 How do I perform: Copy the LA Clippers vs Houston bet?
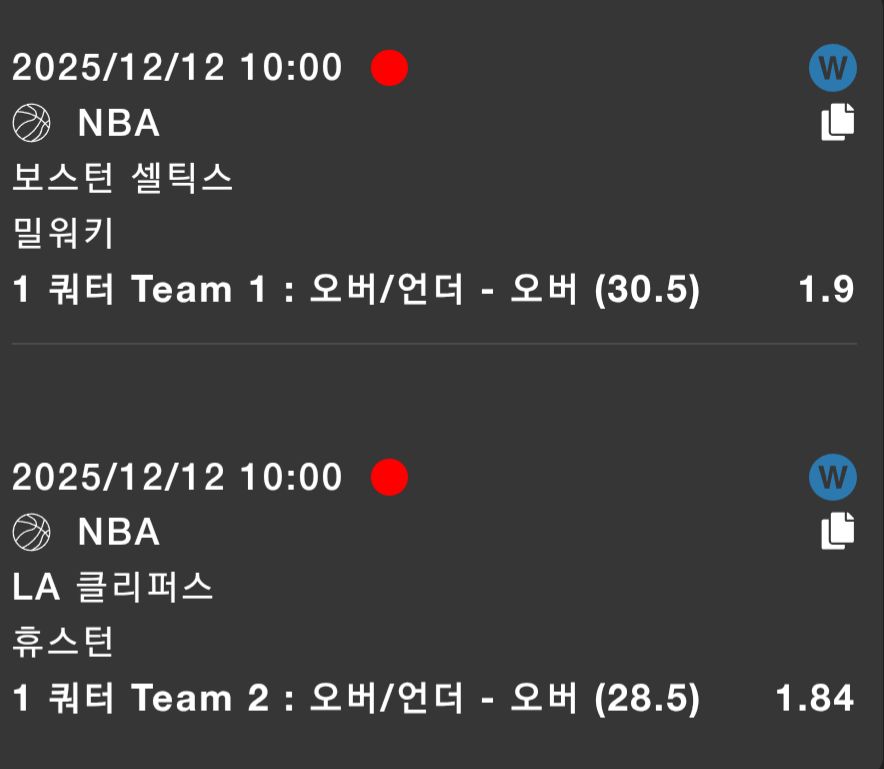[x=838, y=530]
